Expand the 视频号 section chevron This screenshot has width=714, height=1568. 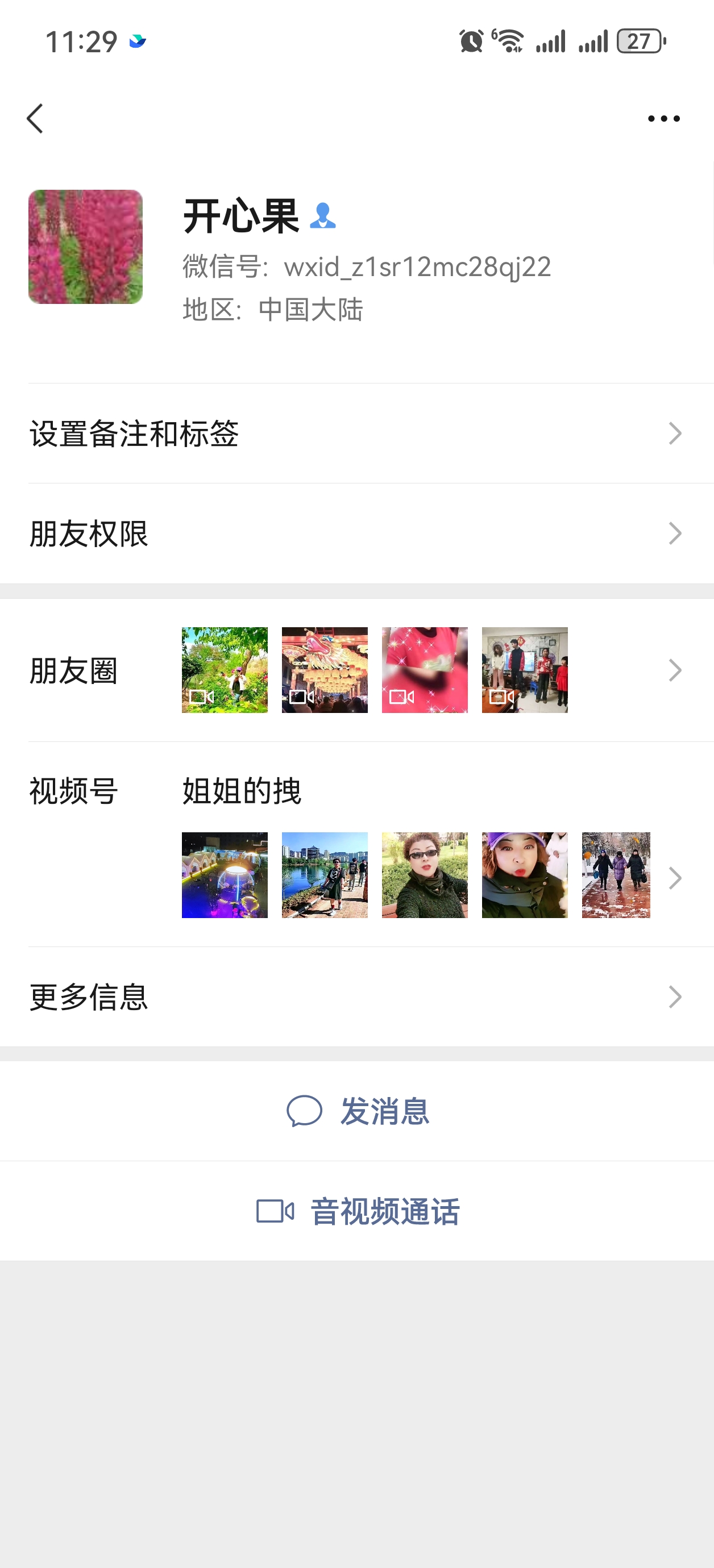point(675,877)
